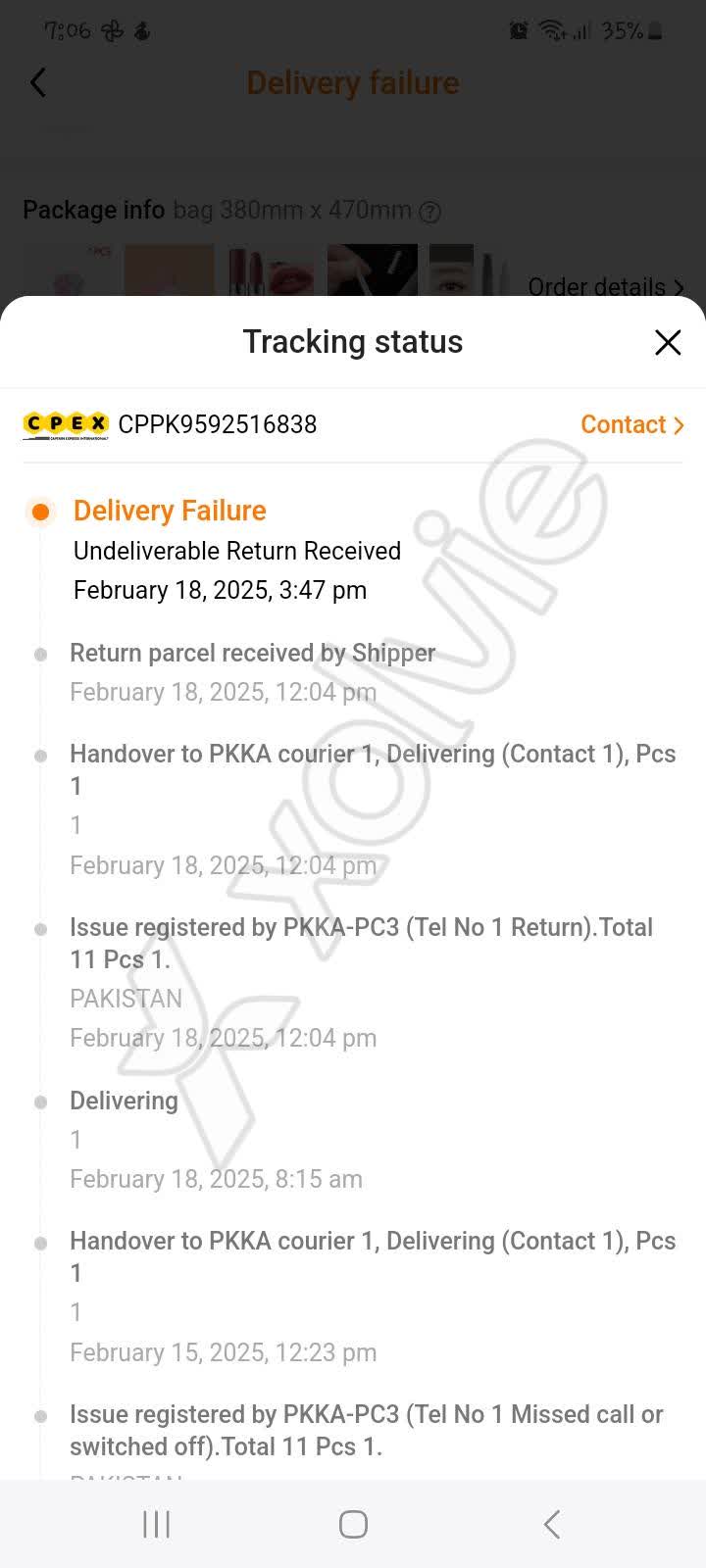Tap the back arrow on the Delivery failure screen
706x1568 pixels.
click(x=37, y=82)
